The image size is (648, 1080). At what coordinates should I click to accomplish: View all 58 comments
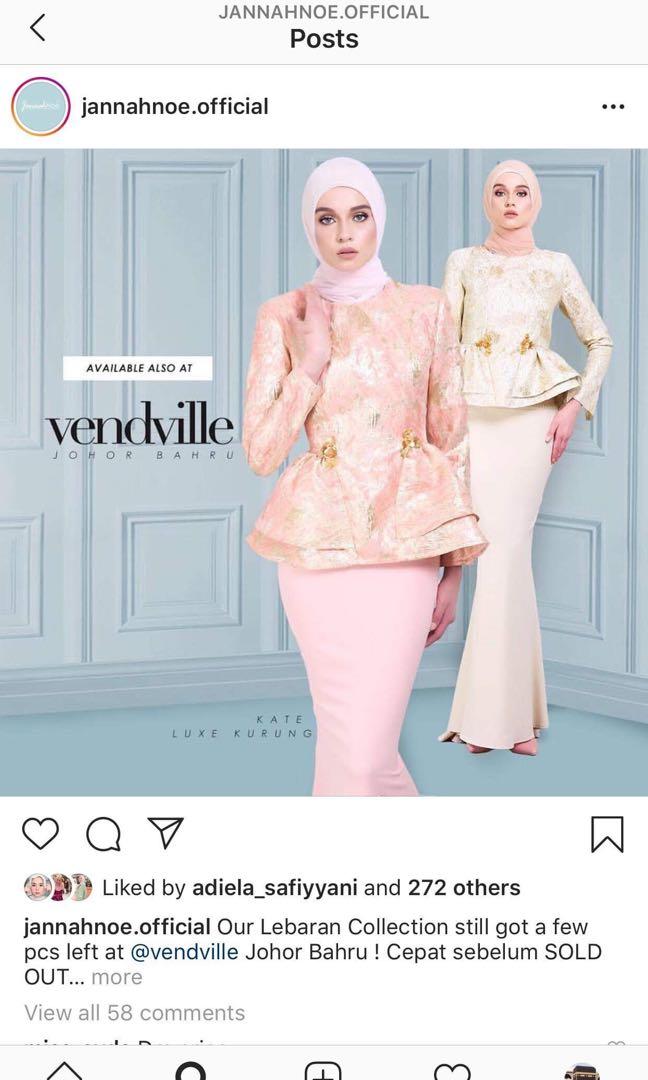(134, 1012)
